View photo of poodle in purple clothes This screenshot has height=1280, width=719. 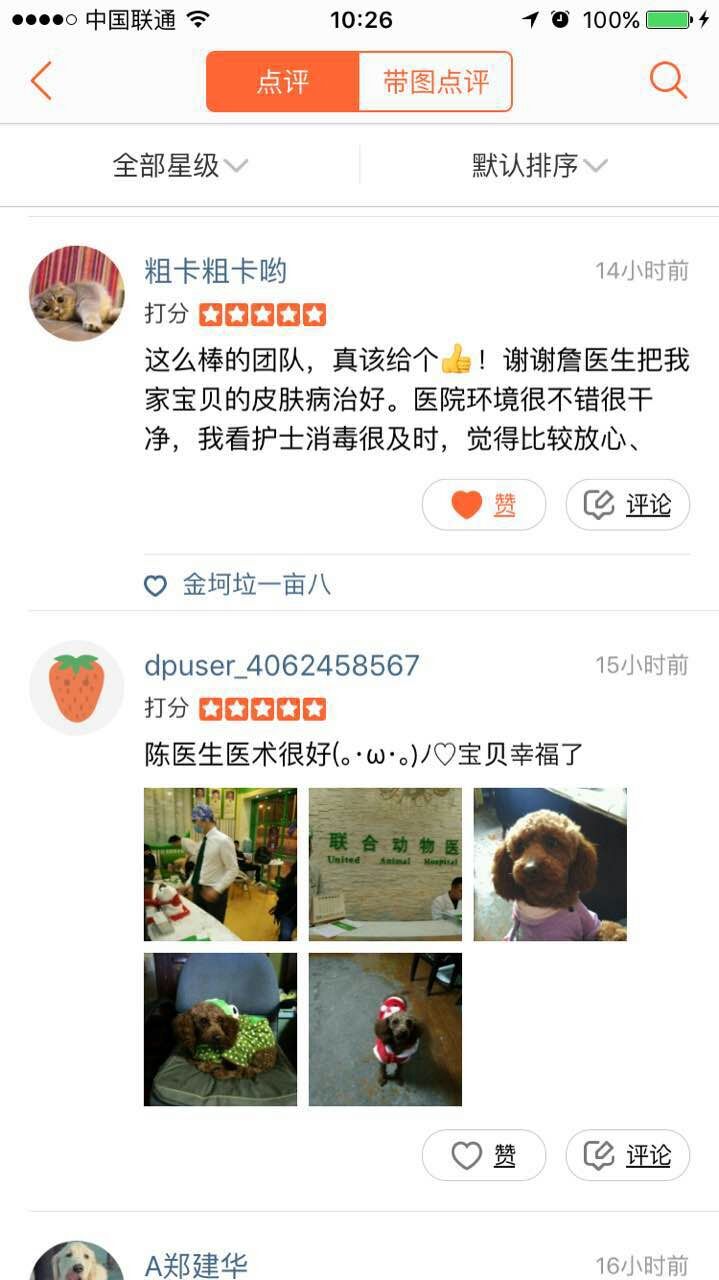550,864
